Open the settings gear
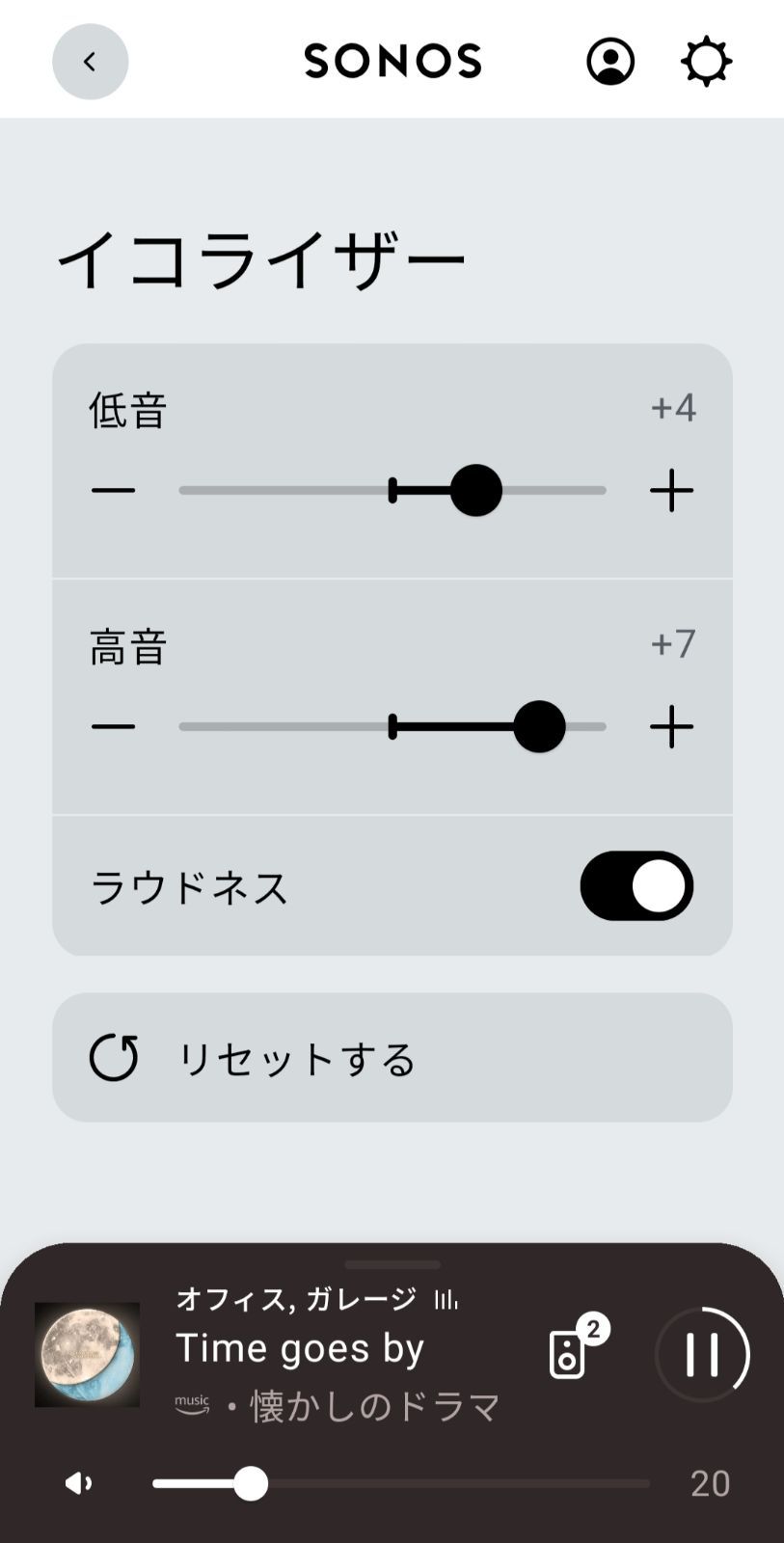 coord(707,62)
